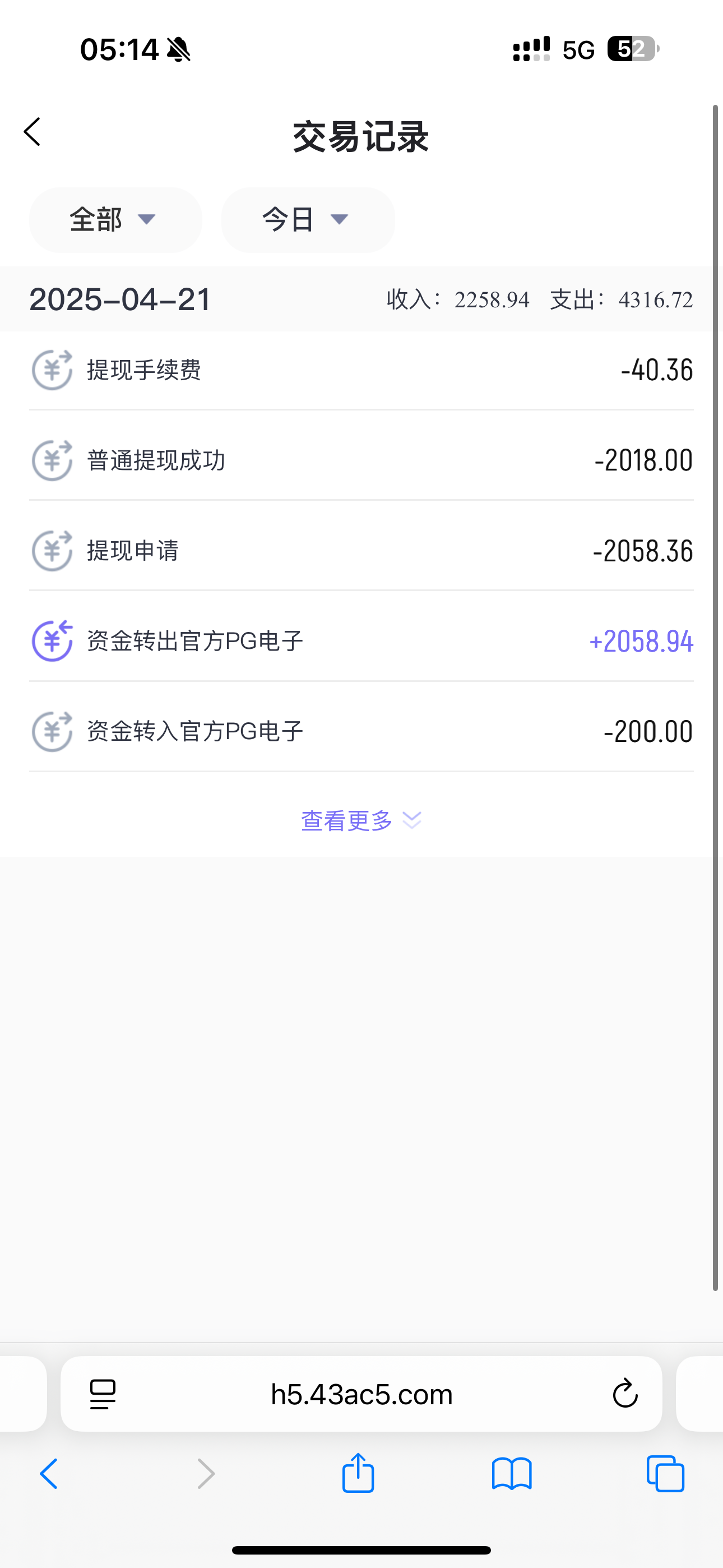Open the Safari page settings menu

[103, 1394]
